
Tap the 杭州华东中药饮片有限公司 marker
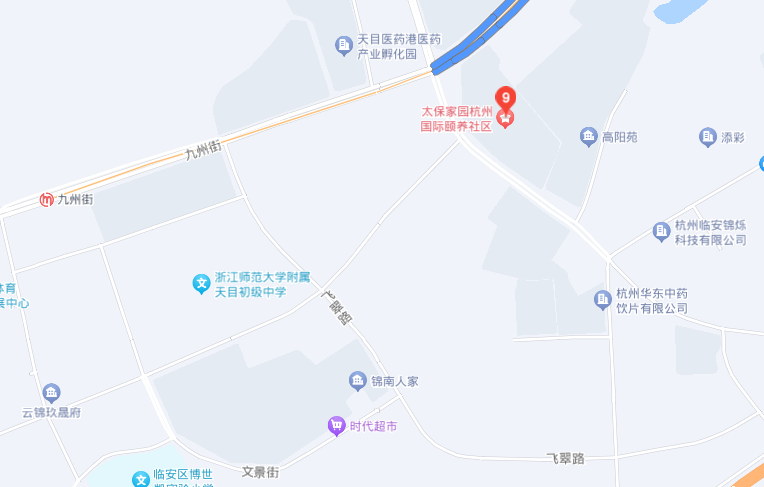point(602,300)
